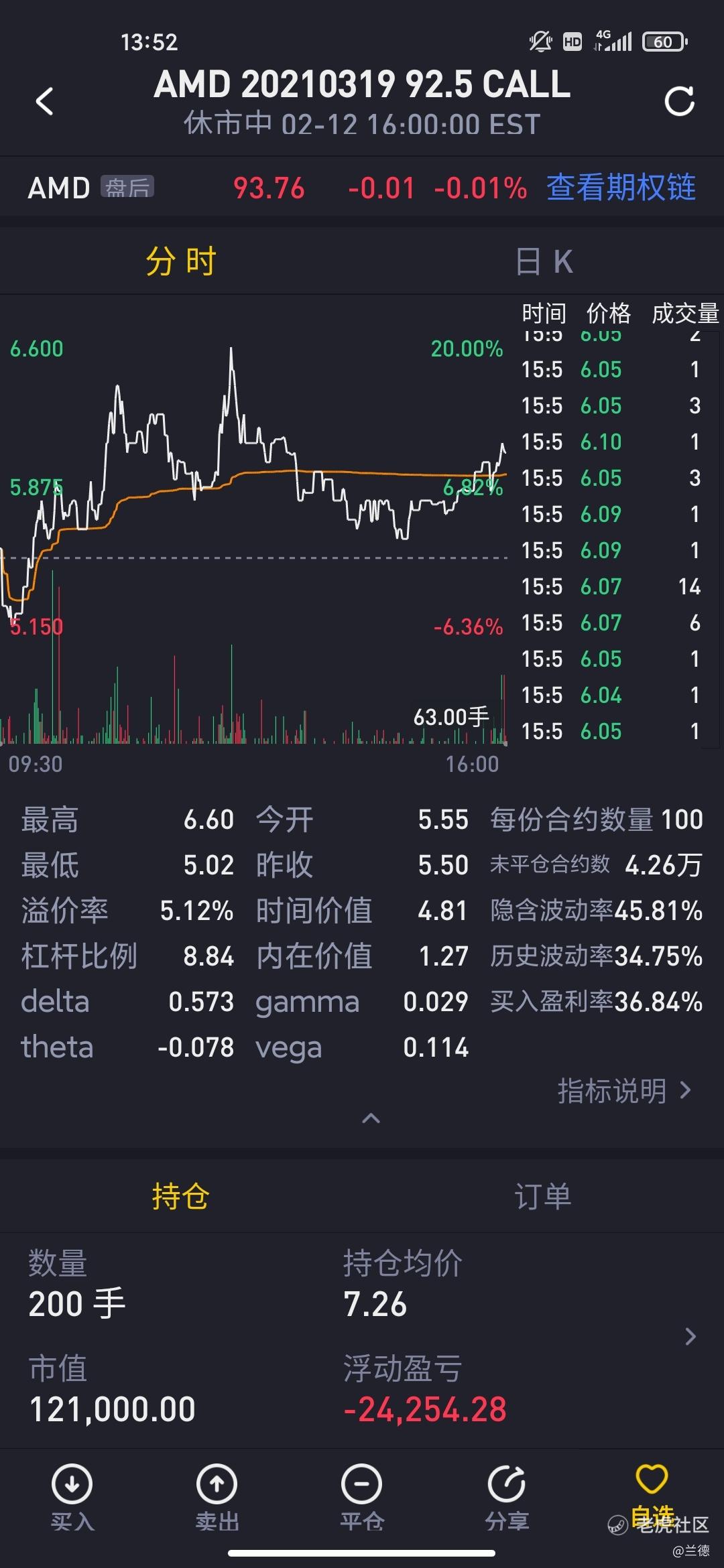
Task: Tap 卖出 to sell the option
Action: 217,1498
